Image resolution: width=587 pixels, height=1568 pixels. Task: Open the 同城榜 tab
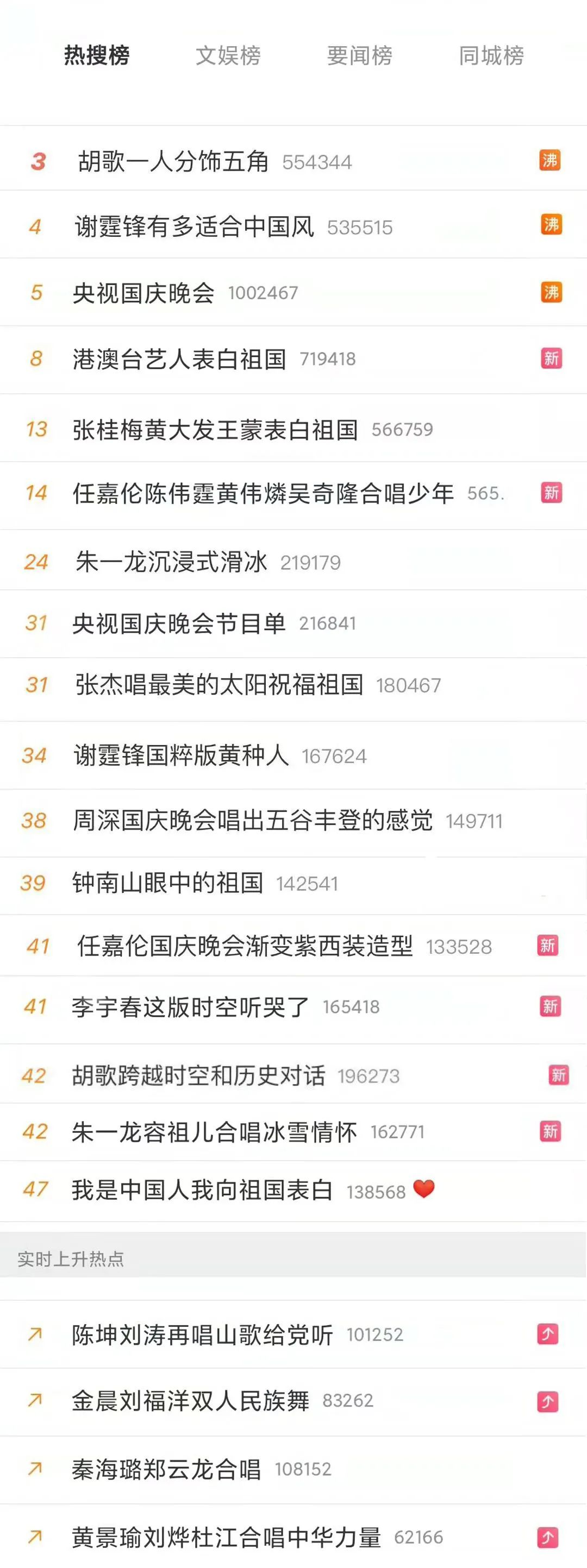click(491, 55)
